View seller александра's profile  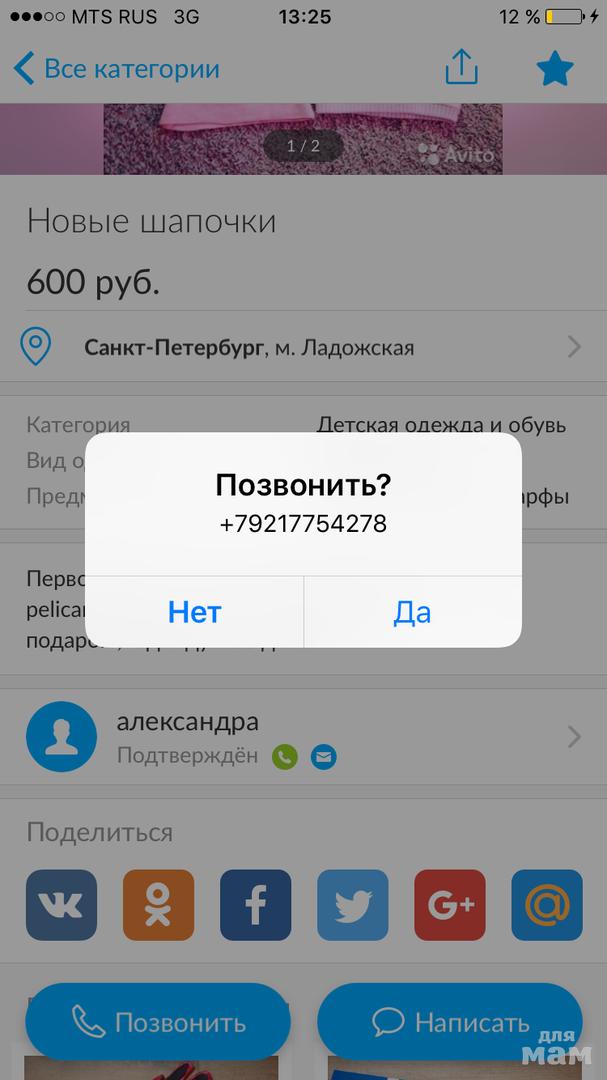pos(303,737)
